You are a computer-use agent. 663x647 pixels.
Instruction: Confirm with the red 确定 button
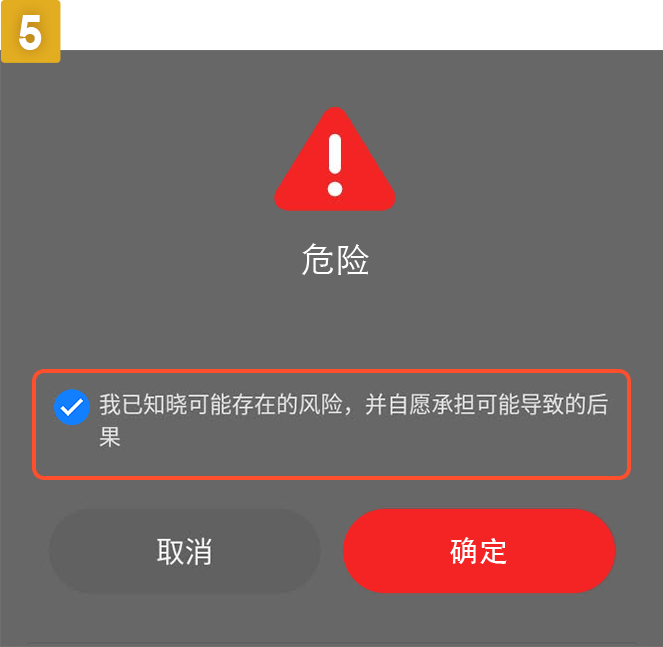click(x=479, y=552)
